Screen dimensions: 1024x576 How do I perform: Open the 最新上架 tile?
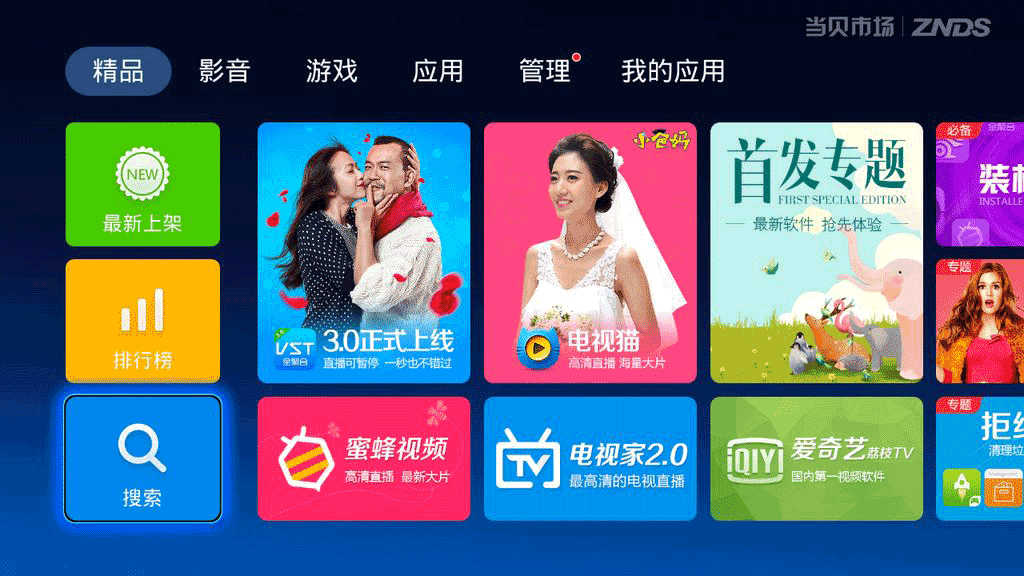(x=142, y=184)
